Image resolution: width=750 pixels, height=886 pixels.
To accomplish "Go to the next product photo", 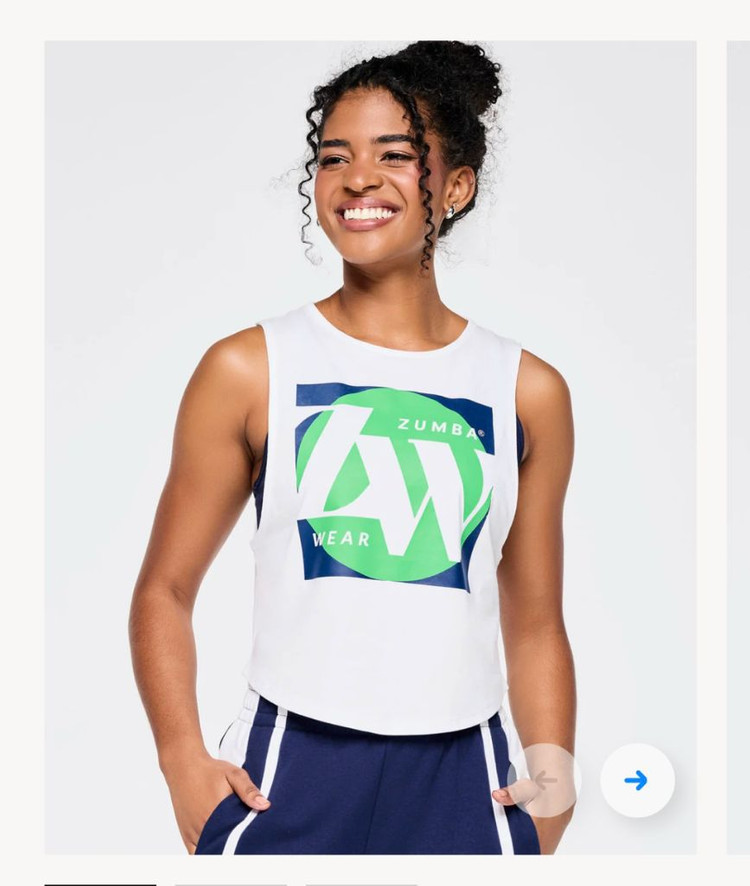I will [x=637, y=781].
